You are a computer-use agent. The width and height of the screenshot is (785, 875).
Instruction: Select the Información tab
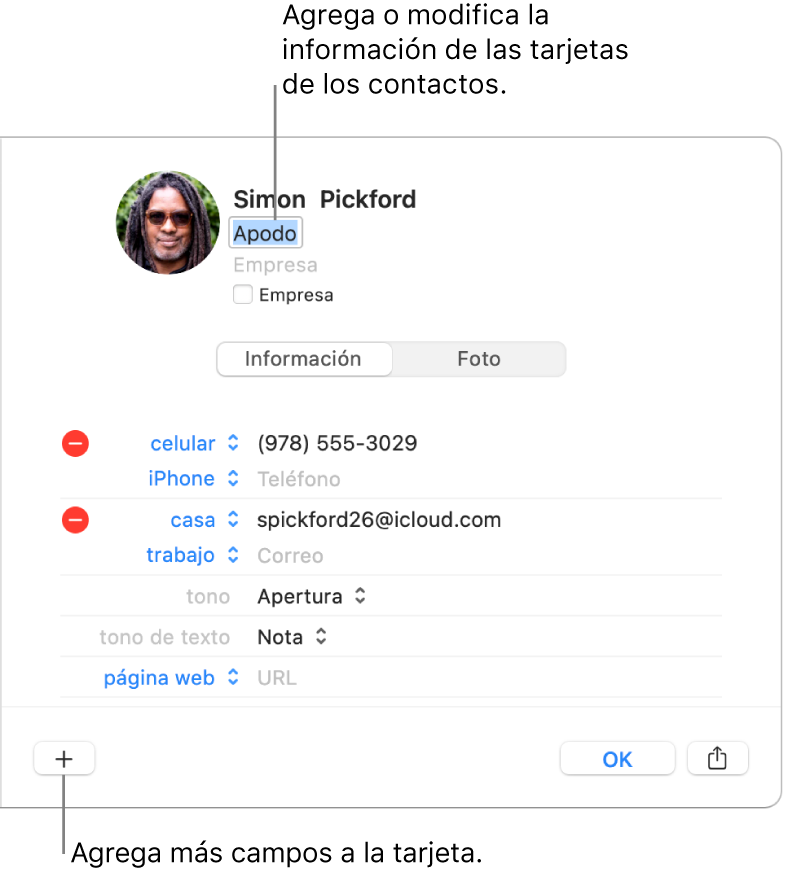(304, 358)
